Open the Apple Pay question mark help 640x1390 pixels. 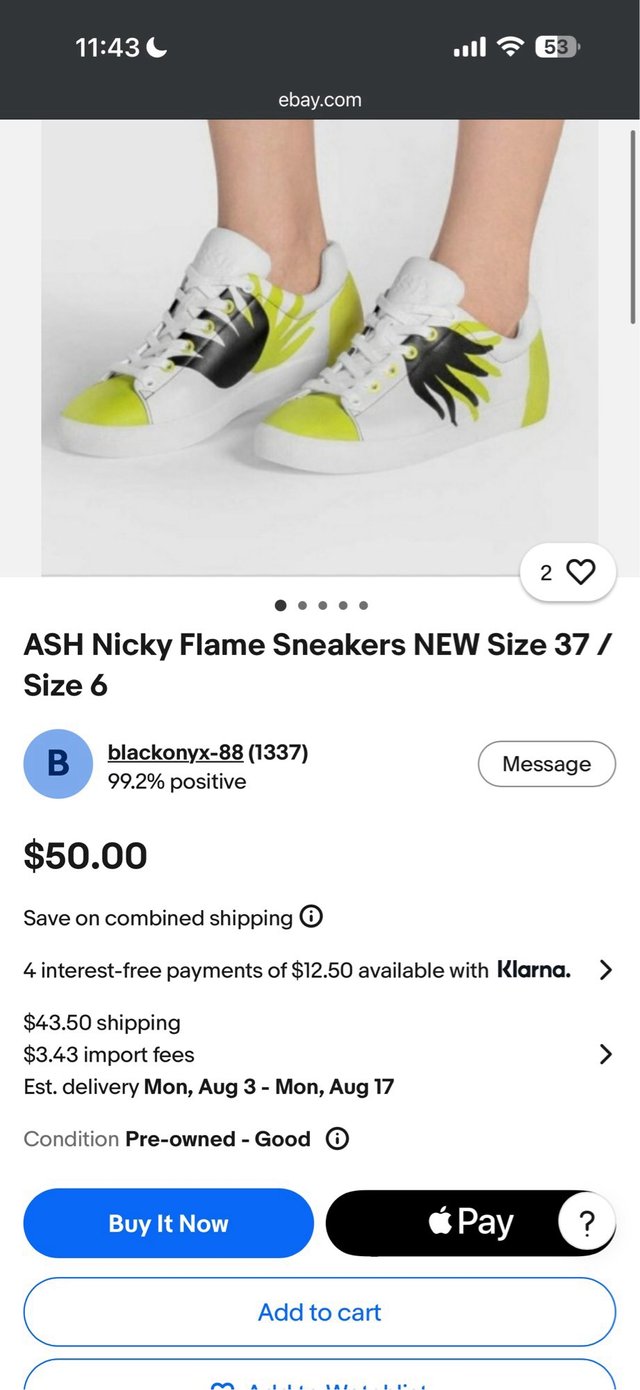[587, 1223]
